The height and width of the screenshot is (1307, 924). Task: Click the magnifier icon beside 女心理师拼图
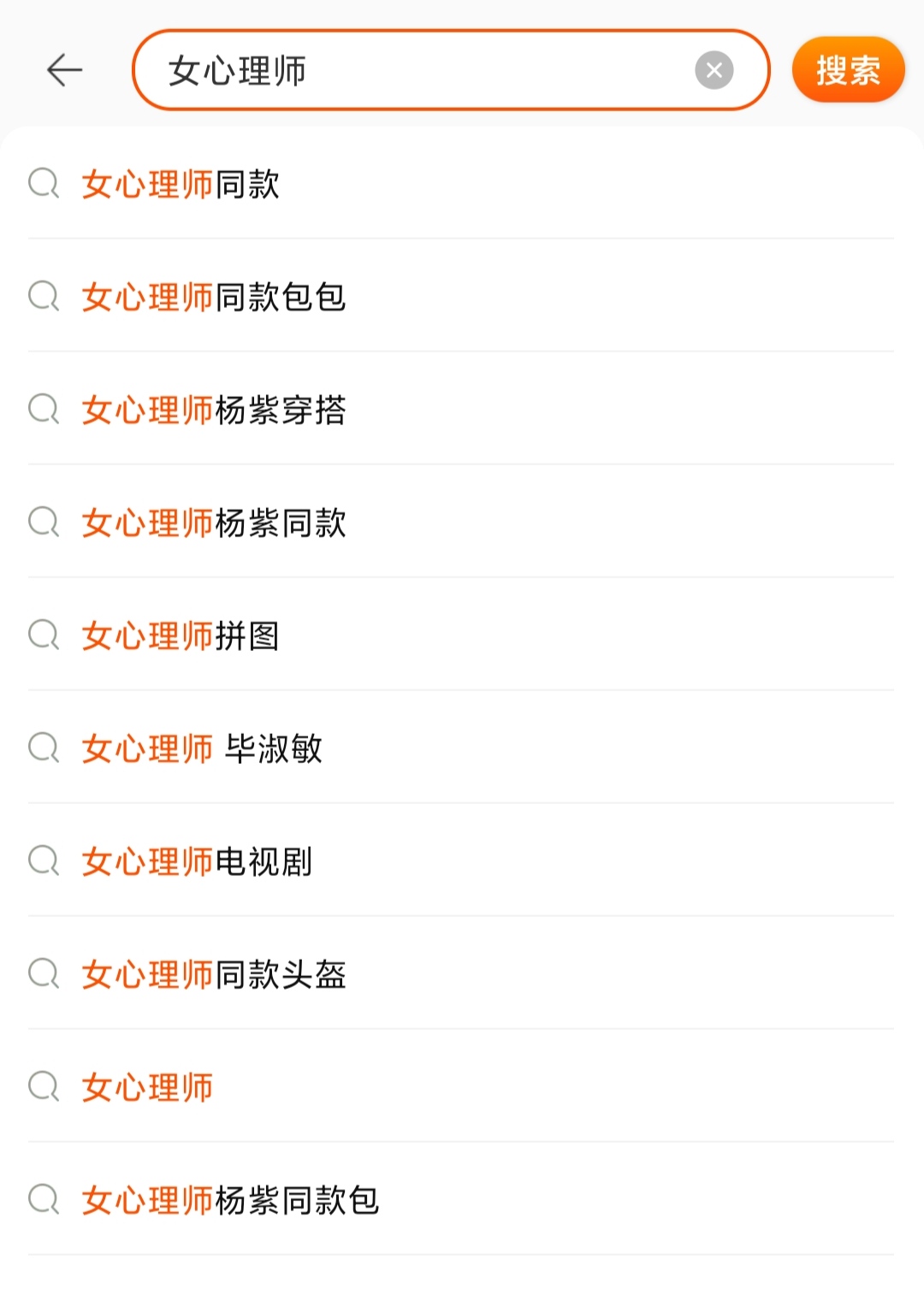[43, 636]
